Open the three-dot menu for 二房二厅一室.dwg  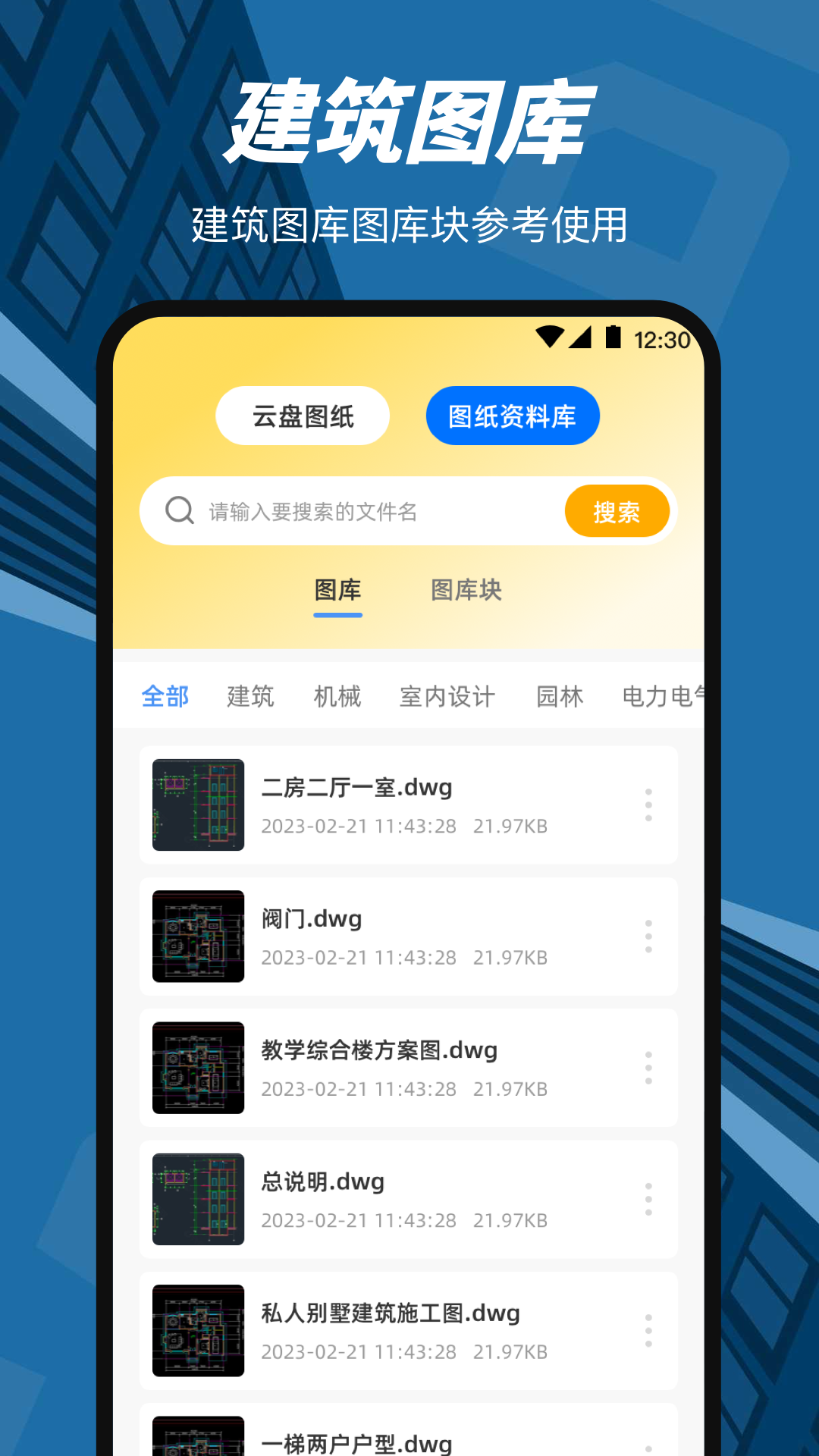(648, 805)
